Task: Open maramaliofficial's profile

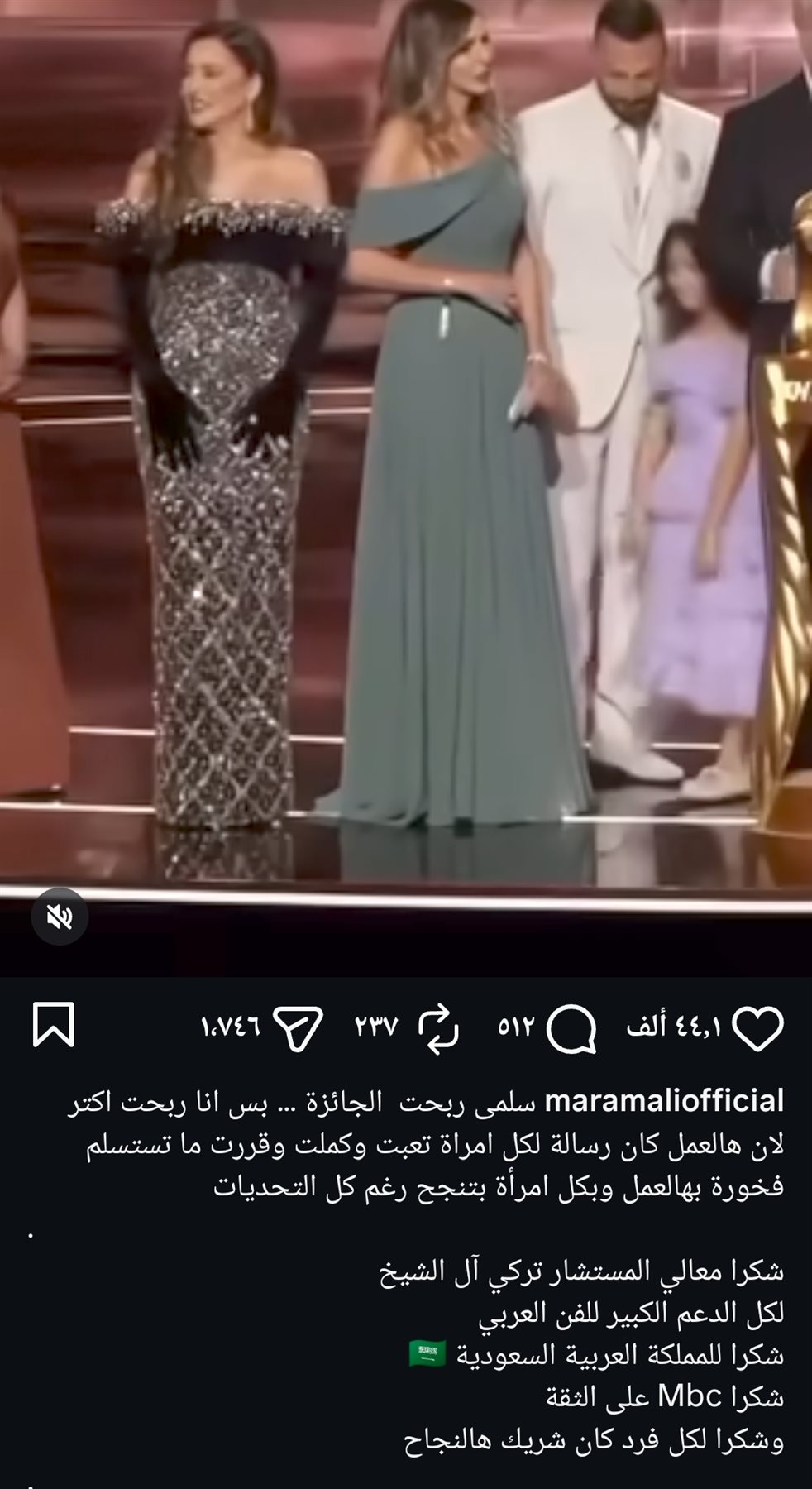Action: [665, 1102]
